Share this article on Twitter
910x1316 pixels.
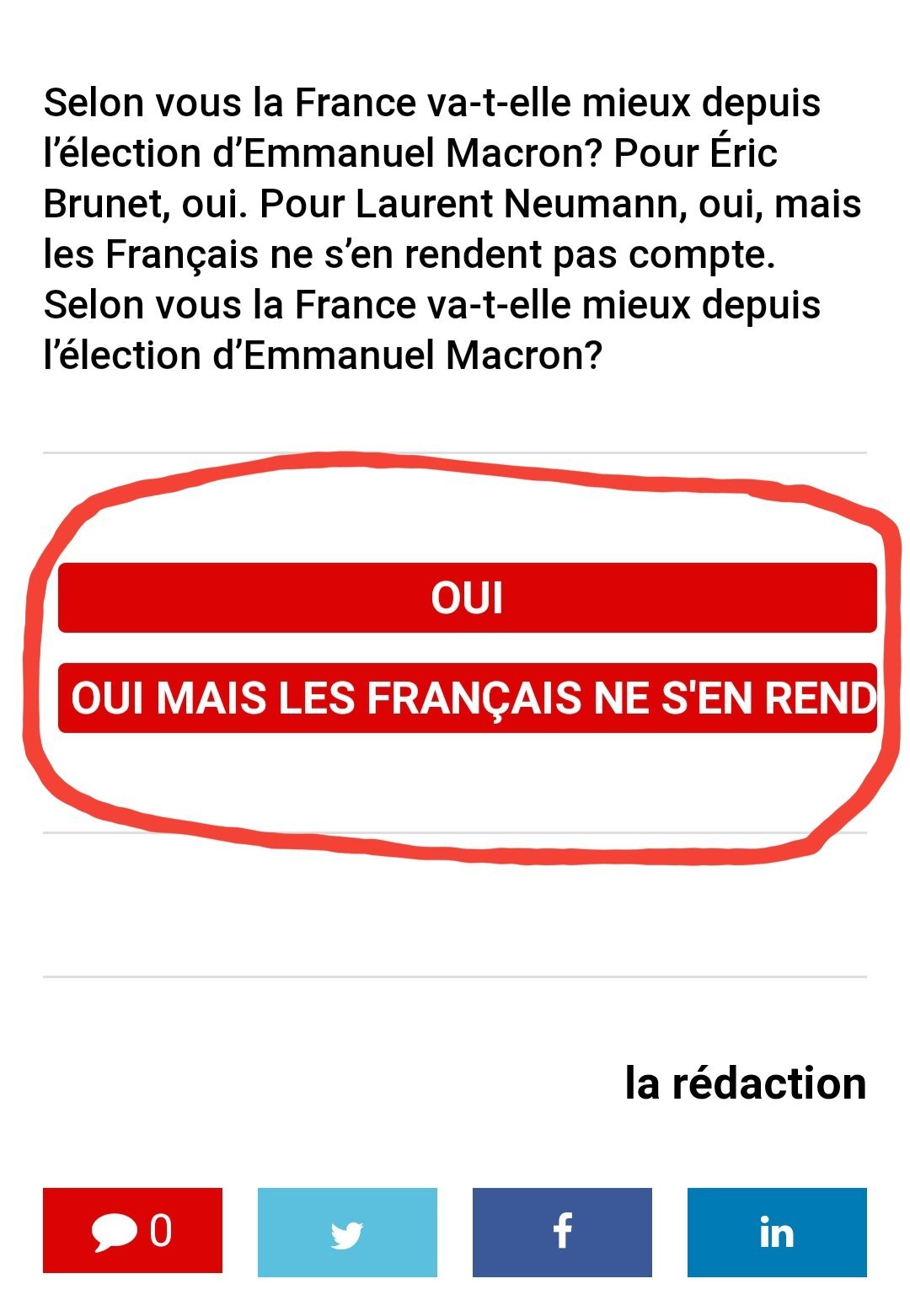(x=347, y=1231)
